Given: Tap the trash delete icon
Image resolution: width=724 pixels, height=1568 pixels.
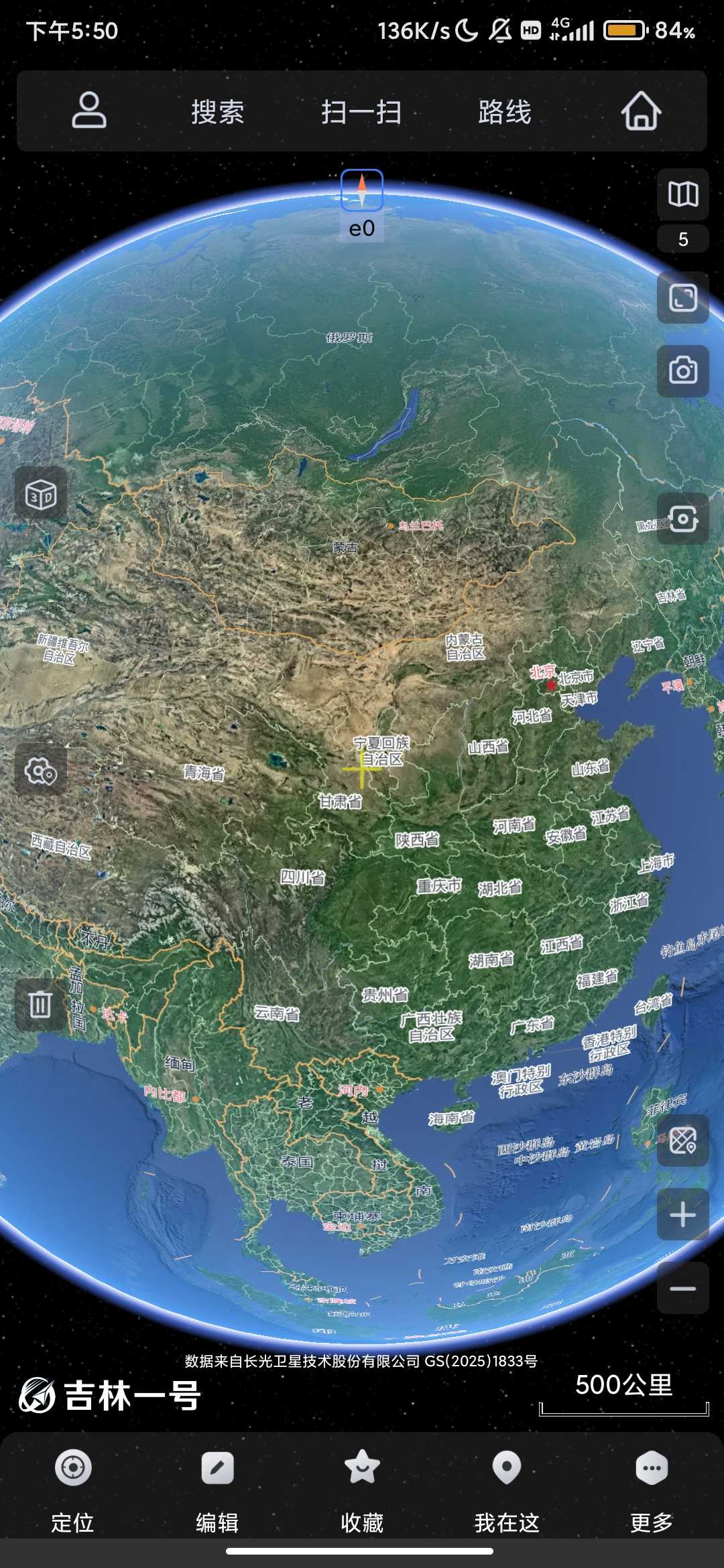Looking at the screenshot, I should pyautogui.click(x=40, y=1004).
